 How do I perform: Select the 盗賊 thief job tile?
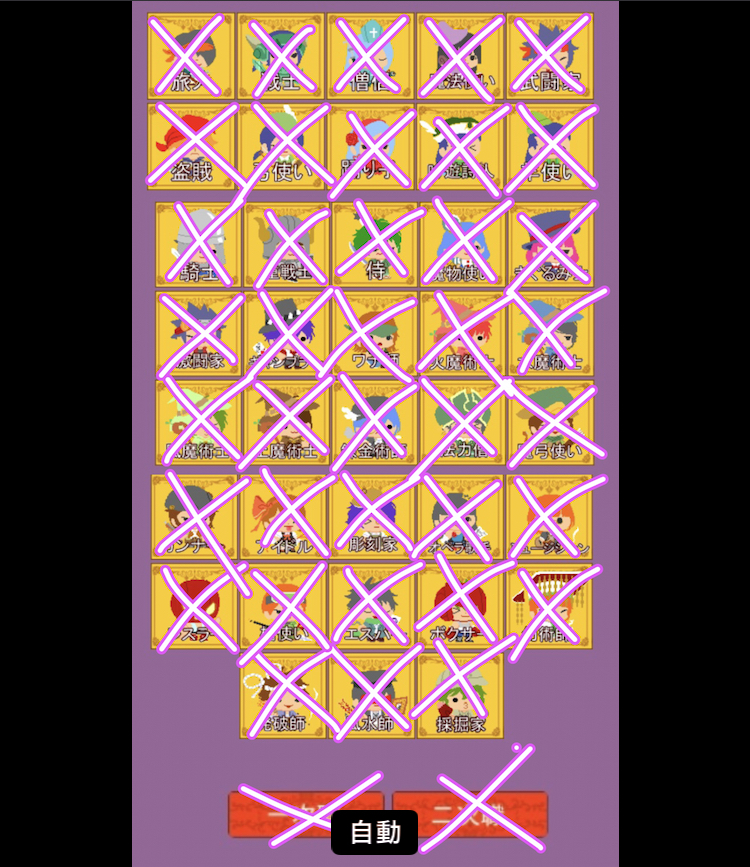click(x=191, y=146)
